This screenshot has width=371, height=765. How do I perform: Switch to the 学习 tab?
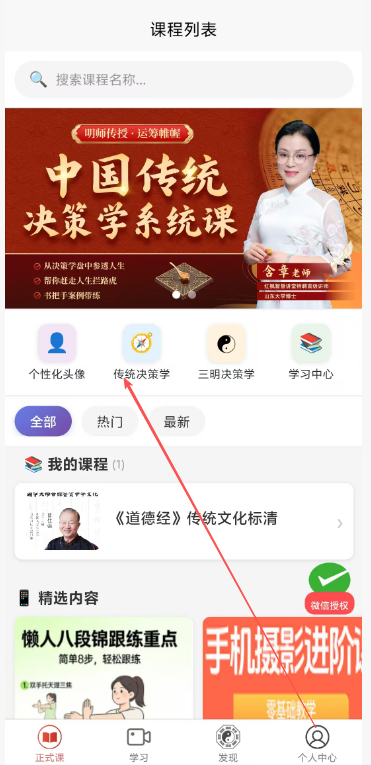pyautogui.click(x=139, y=744)
